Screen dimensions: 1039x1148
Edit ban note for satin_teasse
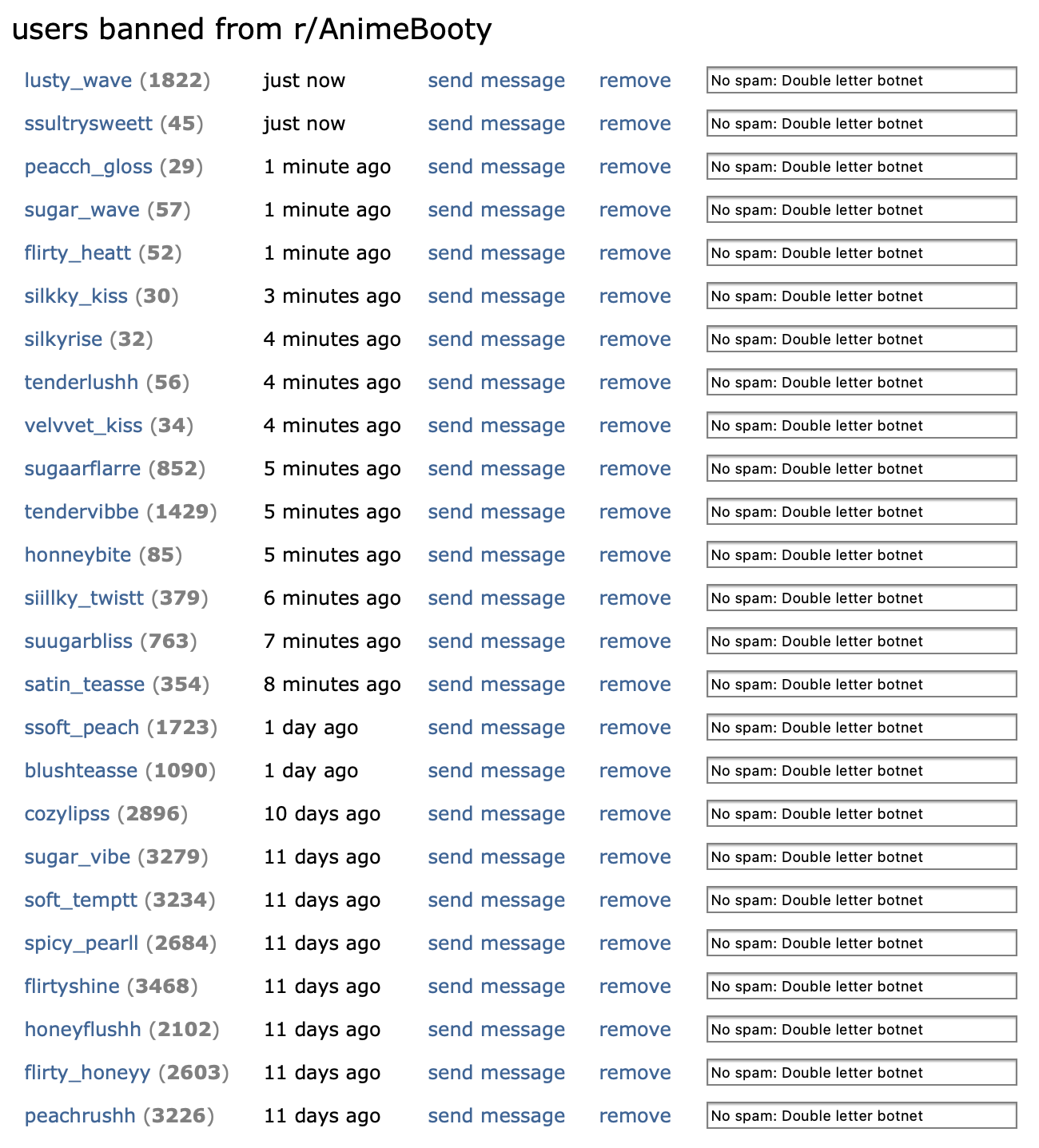(861, 685)
